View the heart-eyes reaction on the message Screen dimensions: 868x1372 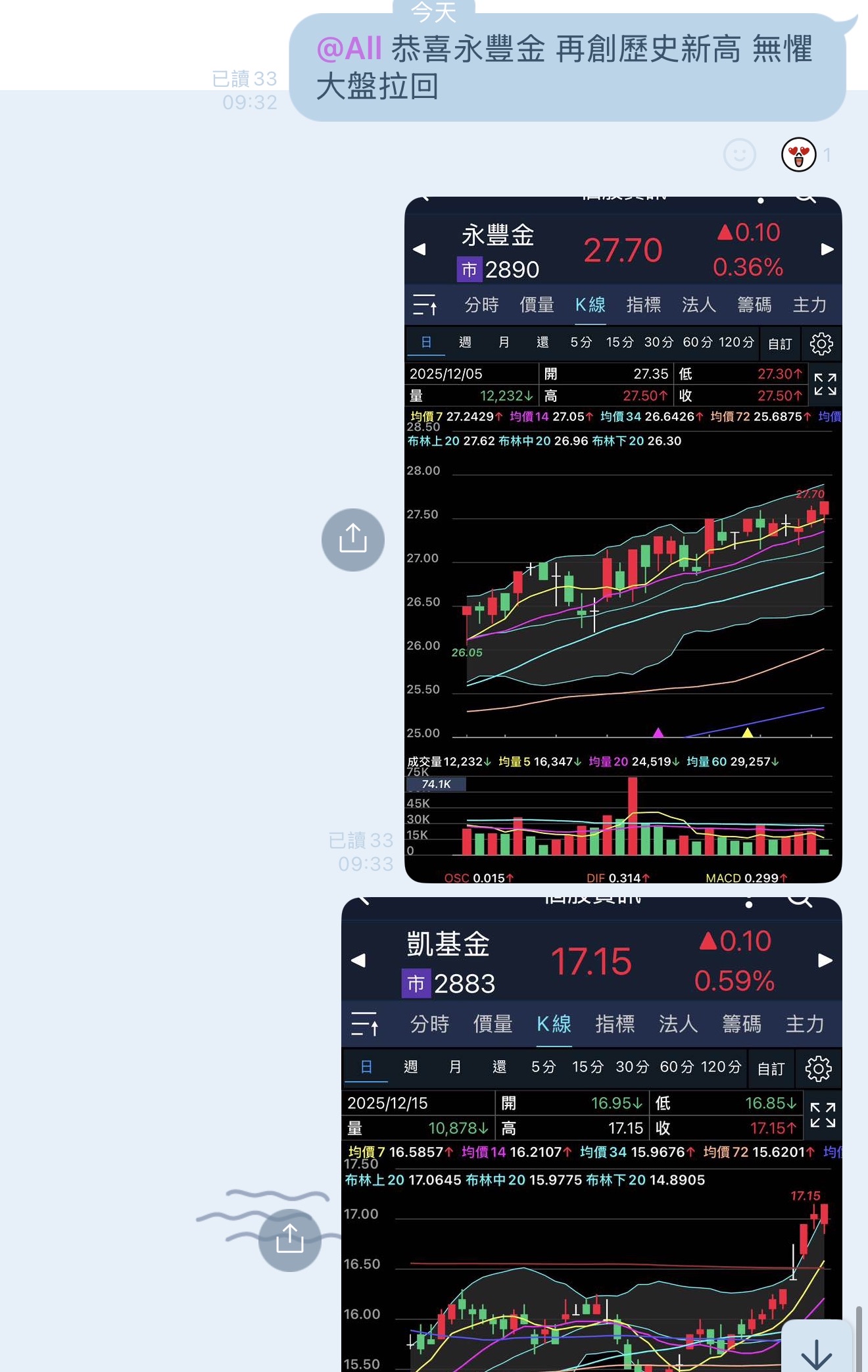[x=798, y=155]
